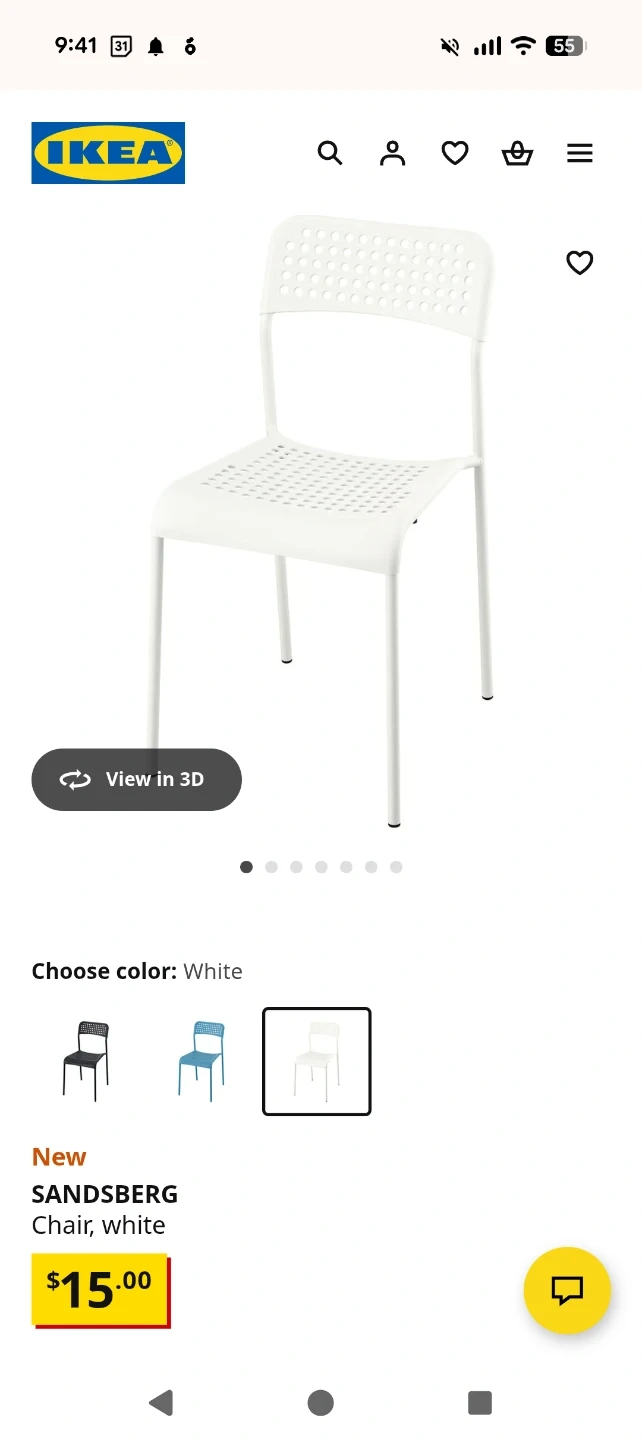Open the search icon in header
The width and height of the screenshot is (642, 1440).
click(330, 153)
